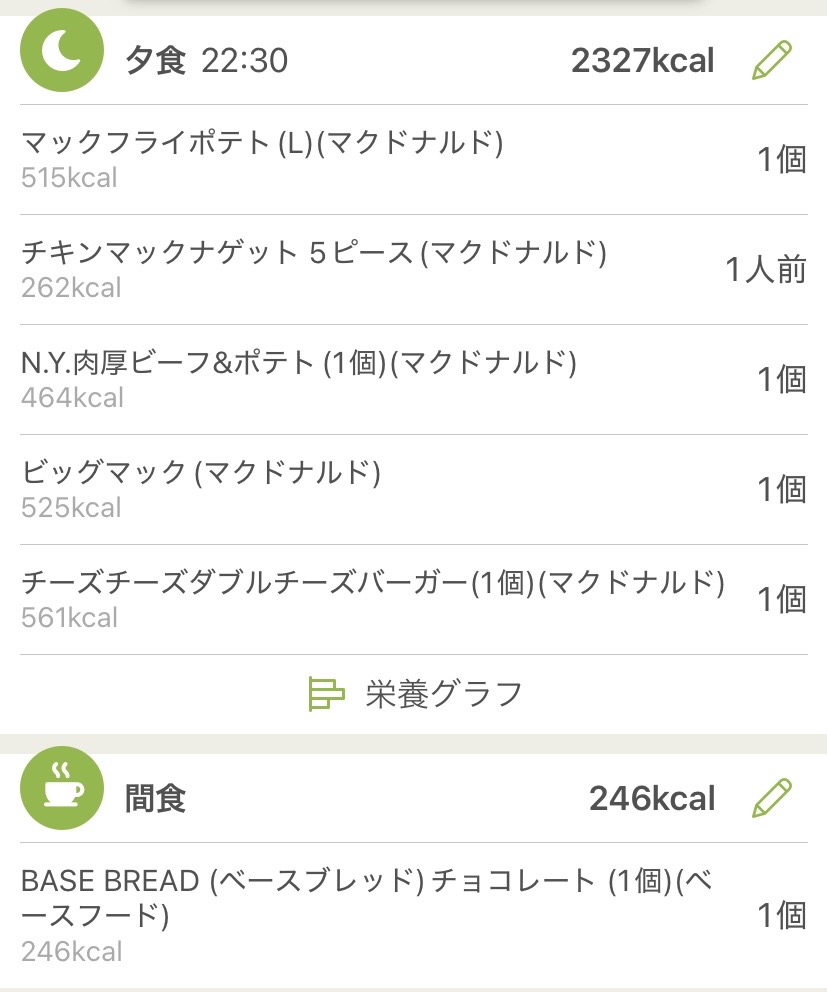This screenshot has height=992, width=827.
Task: Open BASE BREAD チョコレート snack item
Action: pyautogui.click(x=413, y=915)
